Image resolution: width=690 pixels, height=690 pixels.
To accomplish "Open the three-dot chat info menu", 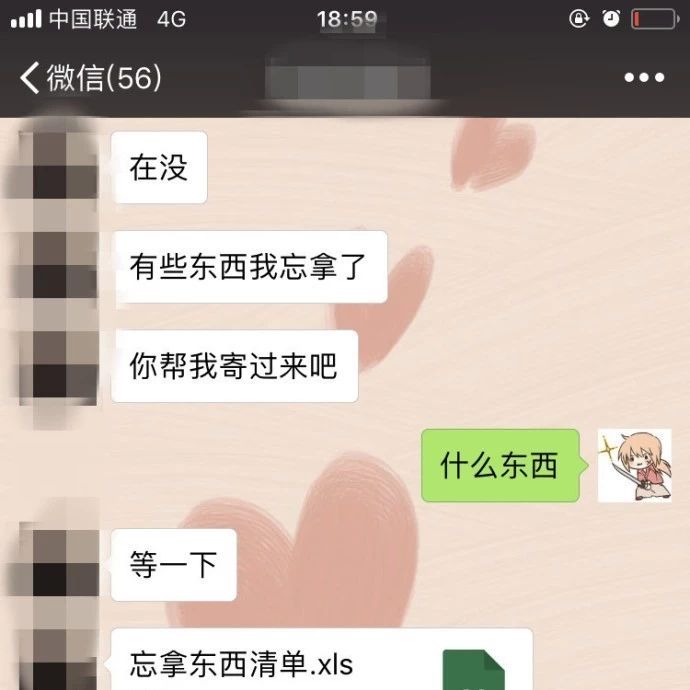I will pyautogui.click(x=643, y=77).
